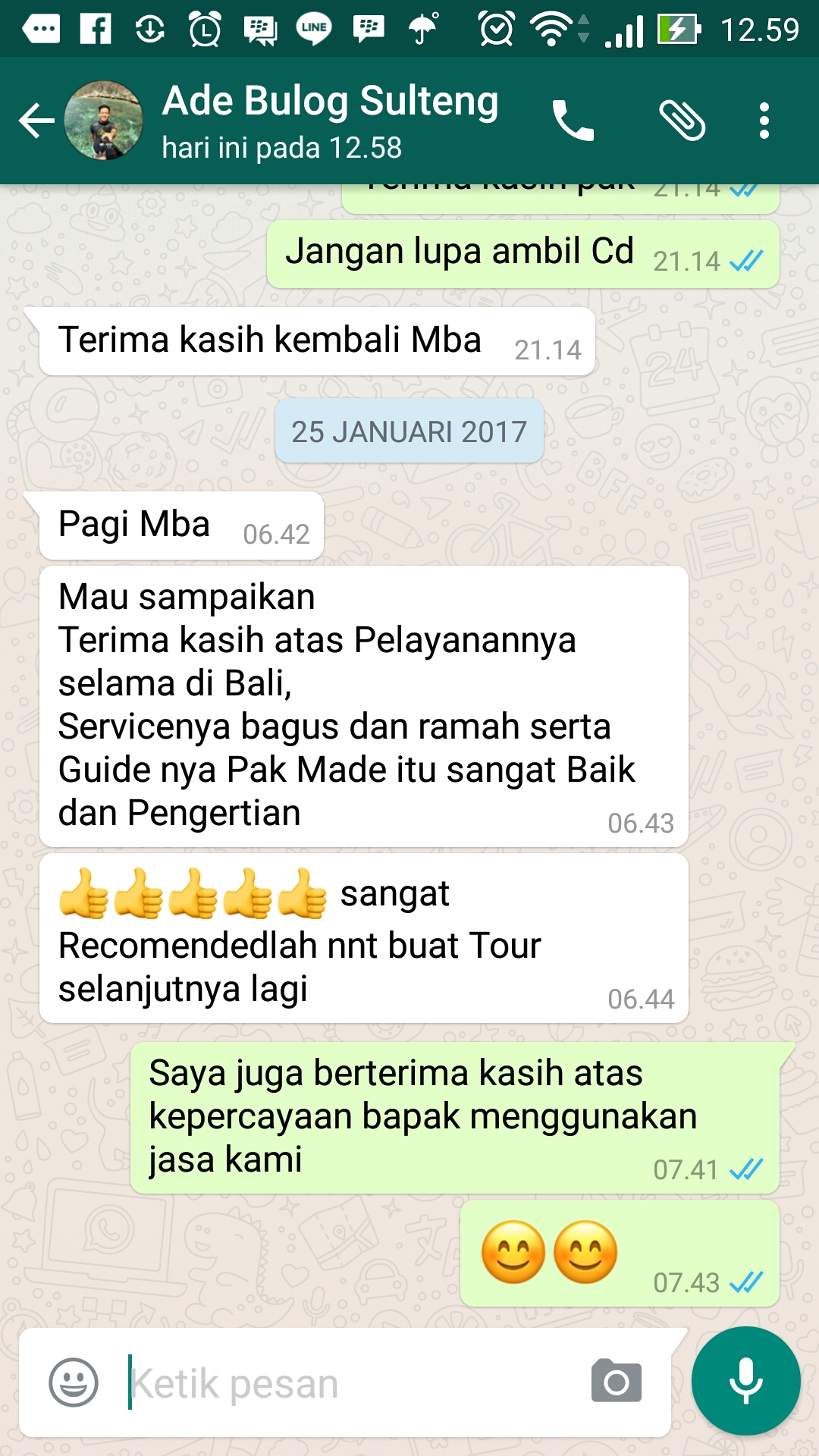Screen dimensions: 819x1456
Task: Open Ade Bulog Sulteng's profile photo
Action: [x=104, y=121]
